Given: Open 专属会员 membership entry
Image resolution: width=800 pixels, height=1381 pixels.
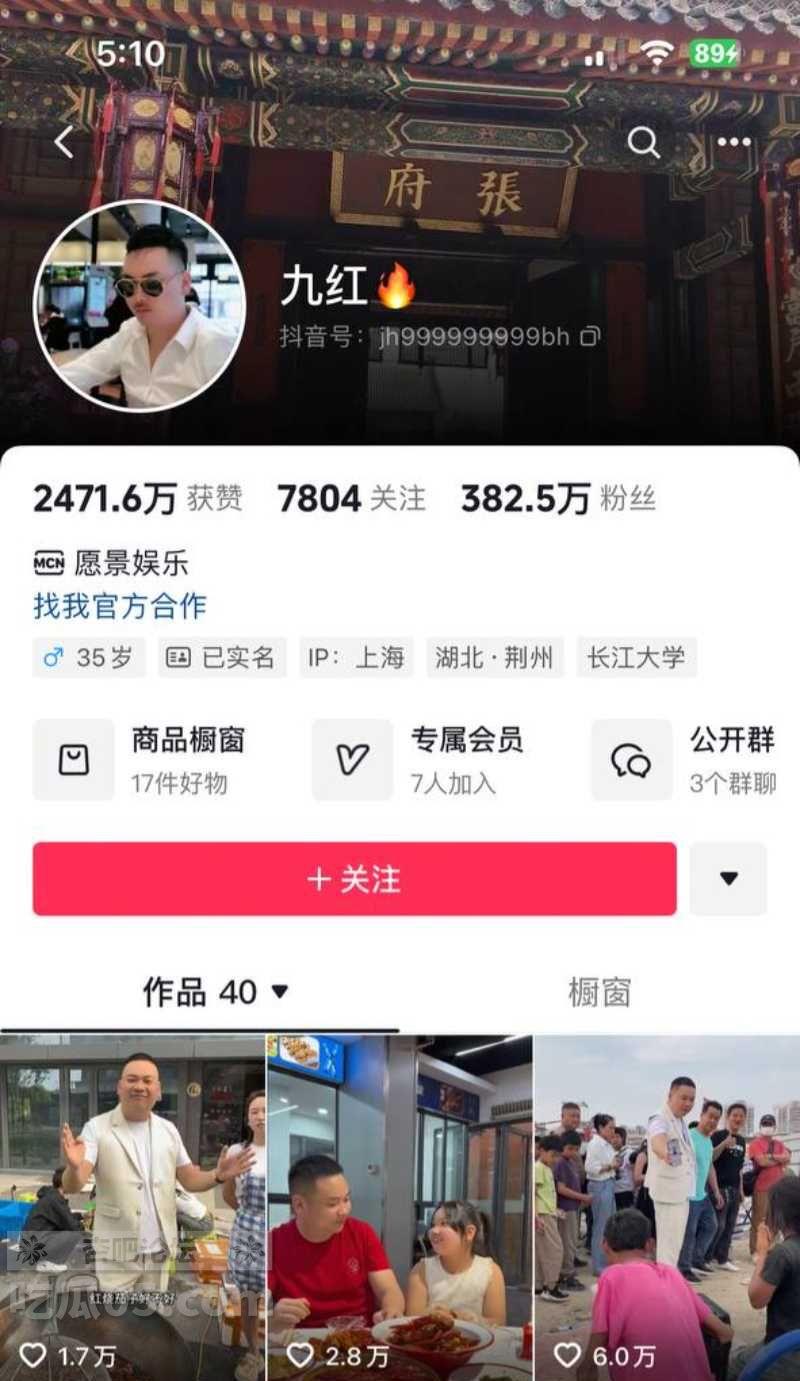Looking at the screenshot, I should click(x=420, y=760).
